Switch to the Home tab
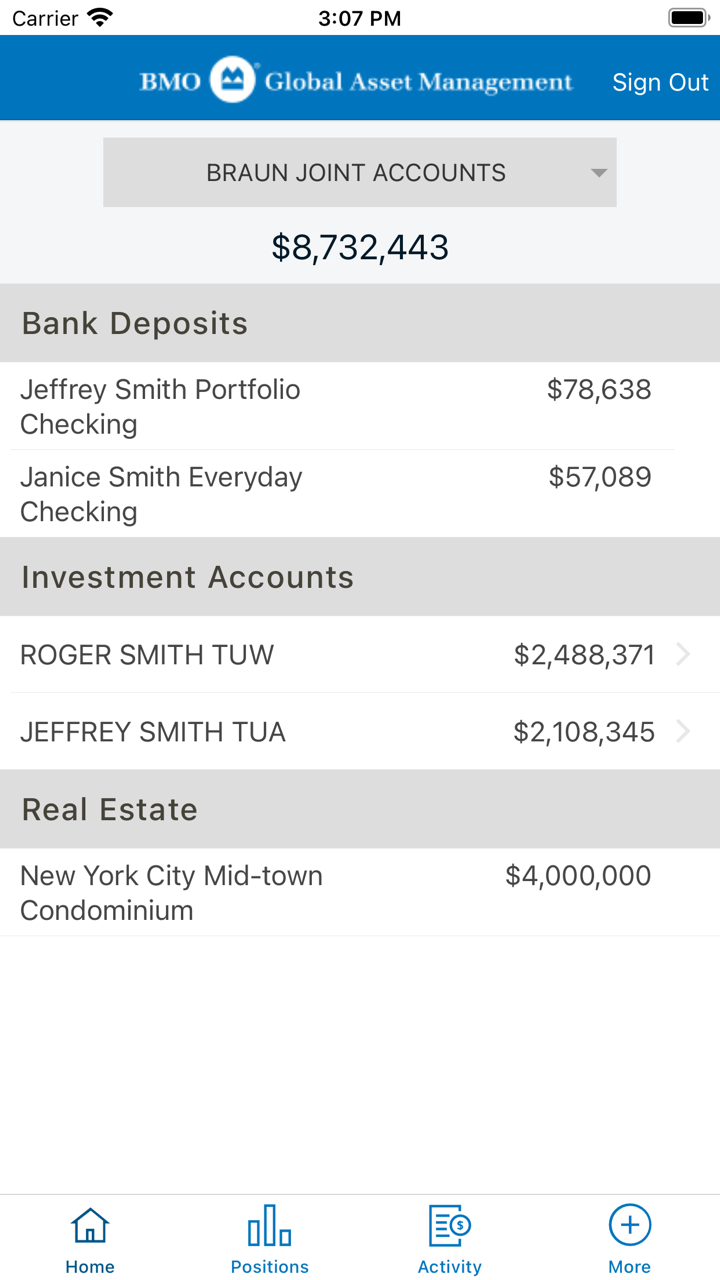This screenshot has height=1280, width=720. click(x=90, y=1240)
